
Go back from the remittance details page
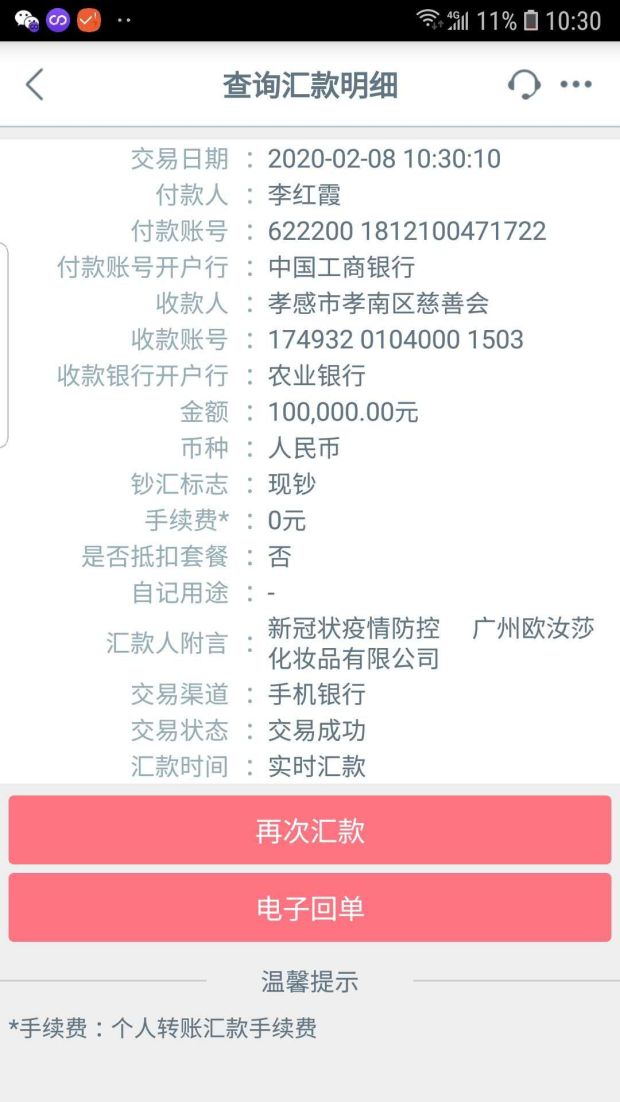[35, 85]
